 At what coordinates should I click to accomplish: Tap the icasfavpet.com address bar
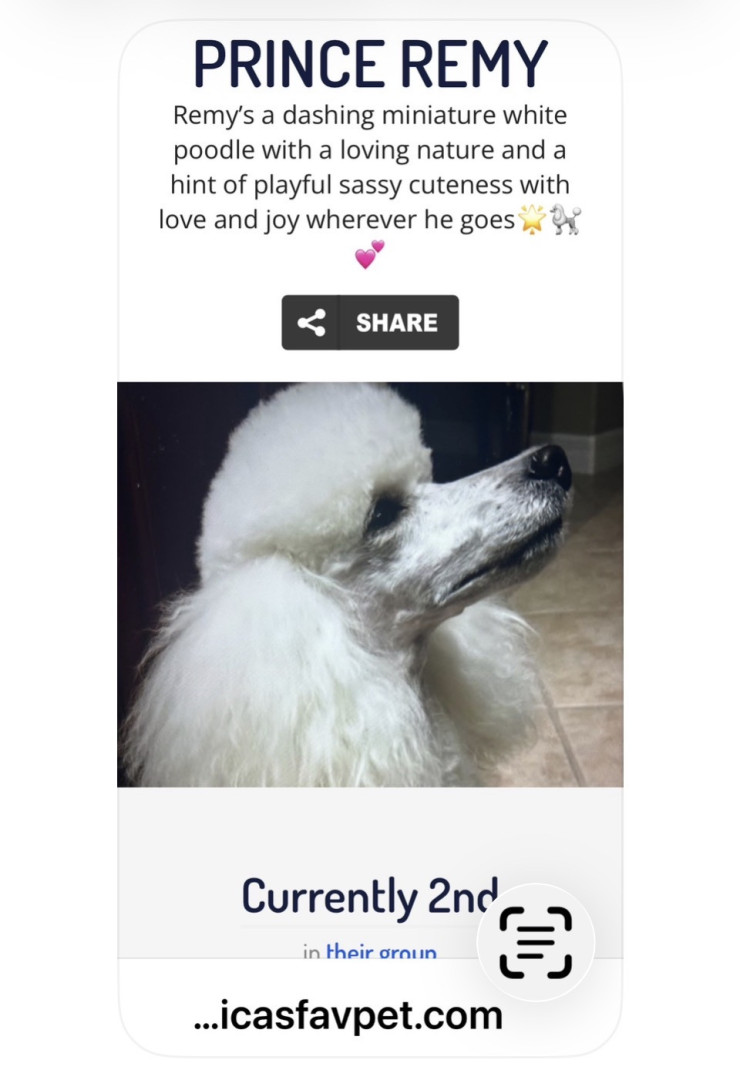point(348,1016)
